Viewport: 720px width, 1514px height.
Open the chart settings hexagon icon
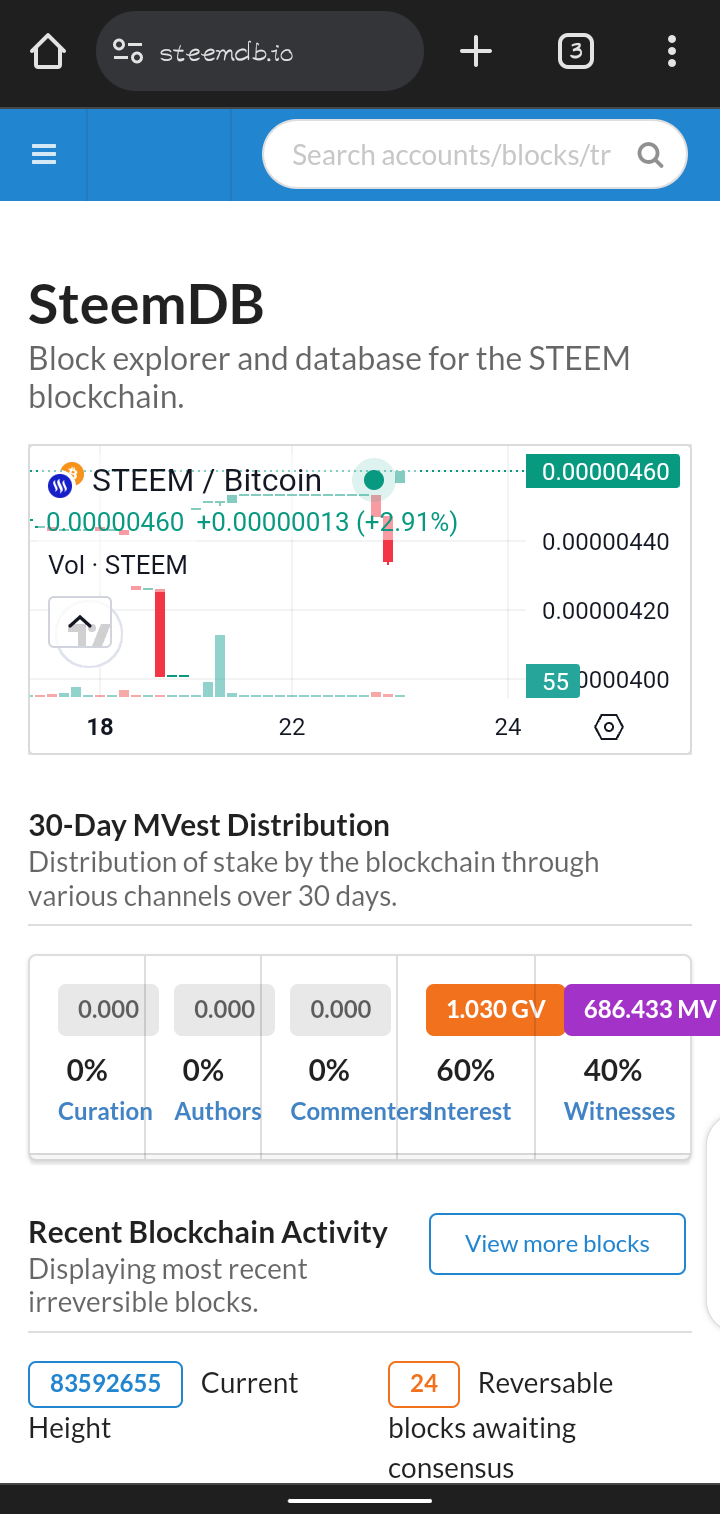click(609, 727)
